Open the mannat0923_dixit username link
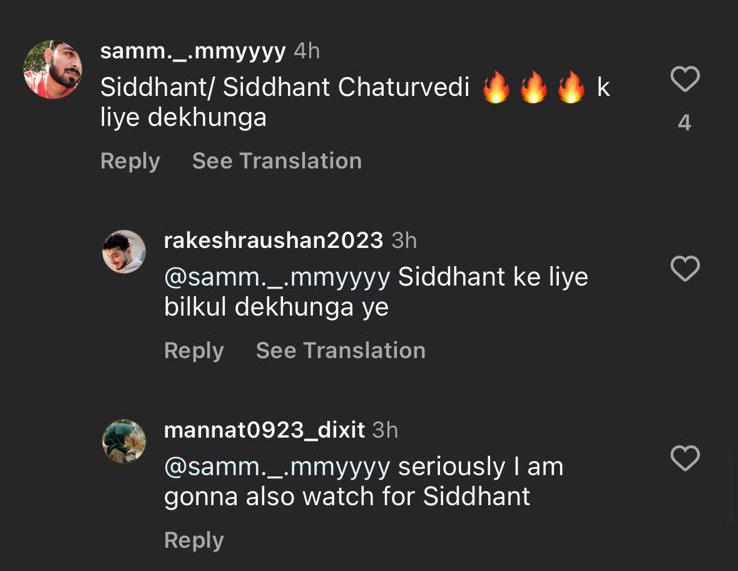Viewport: 738px width, 571px height. (264, 430)
